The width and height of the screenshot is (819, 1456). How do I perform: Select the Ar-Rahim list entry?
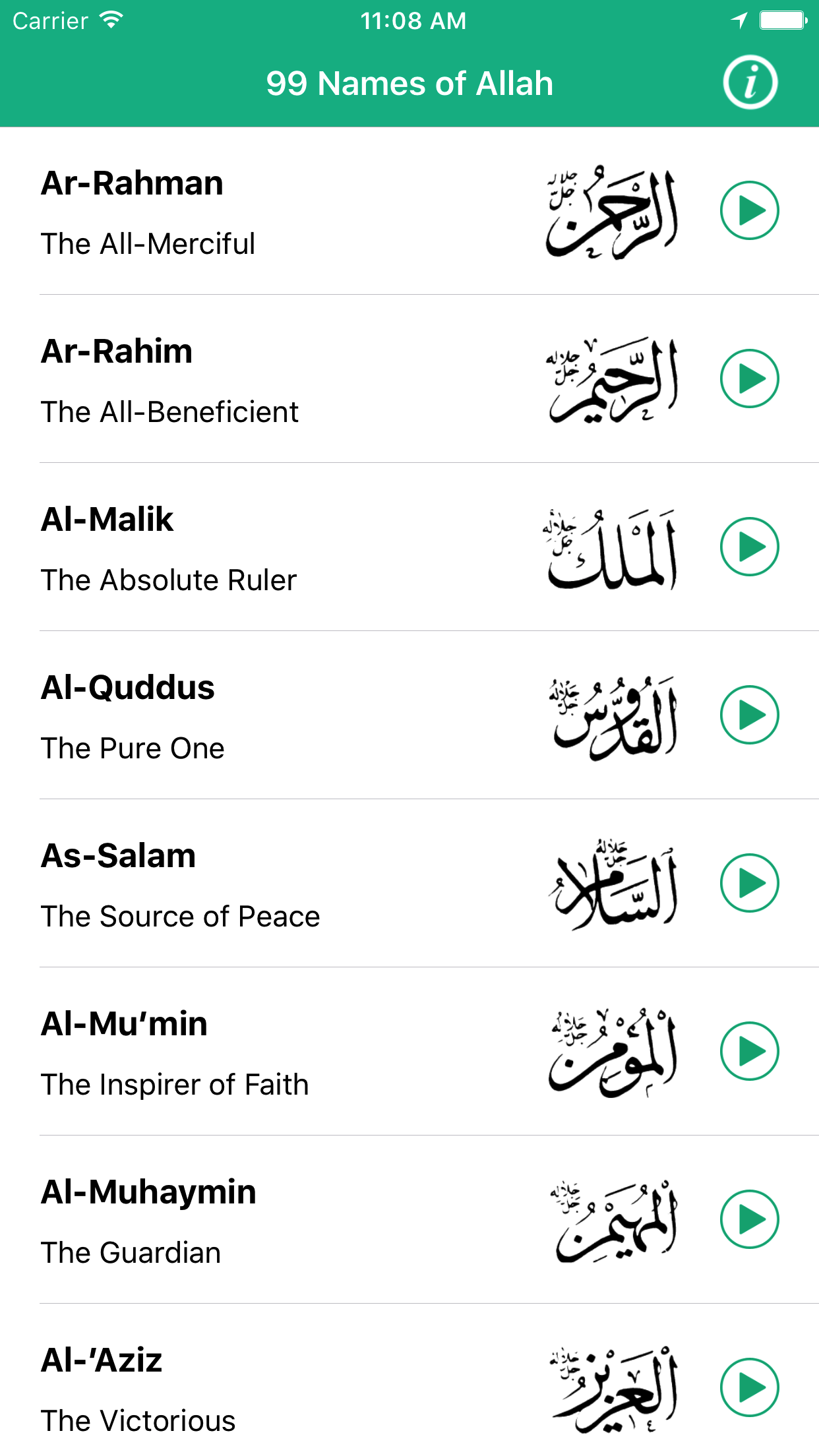tap(264, 379)
